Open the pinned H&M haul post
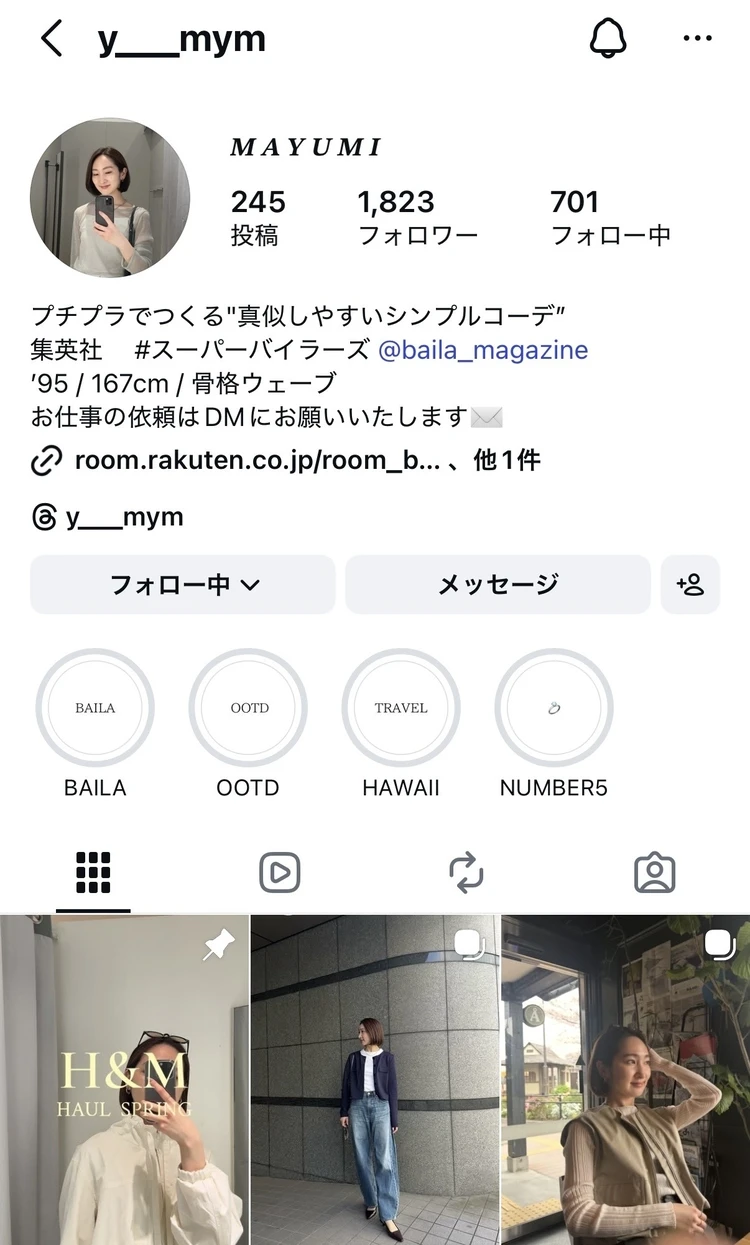This screenshot has width=750, height=1245. (x=124, y=1078)
